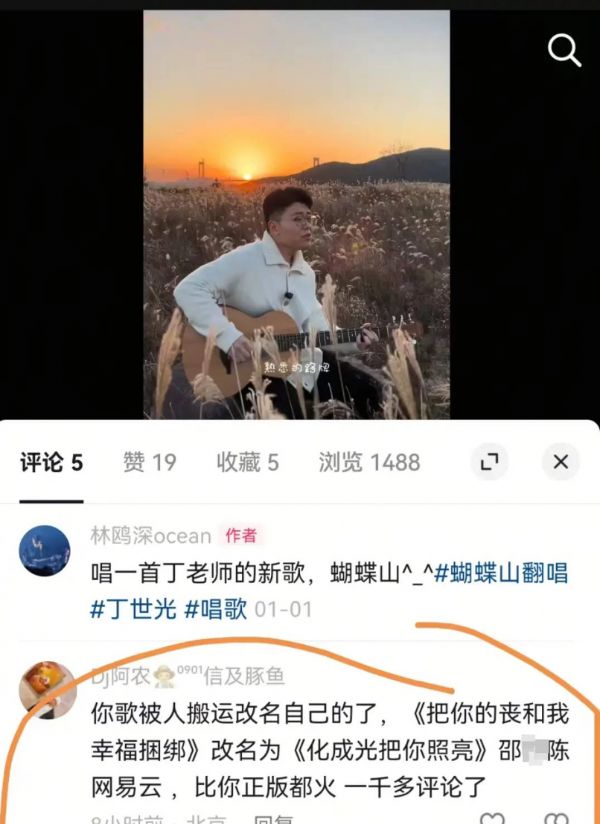Open the #蝴蝶山翻唱 hashtag
The image size is (600, 824).
coord(501,573)
